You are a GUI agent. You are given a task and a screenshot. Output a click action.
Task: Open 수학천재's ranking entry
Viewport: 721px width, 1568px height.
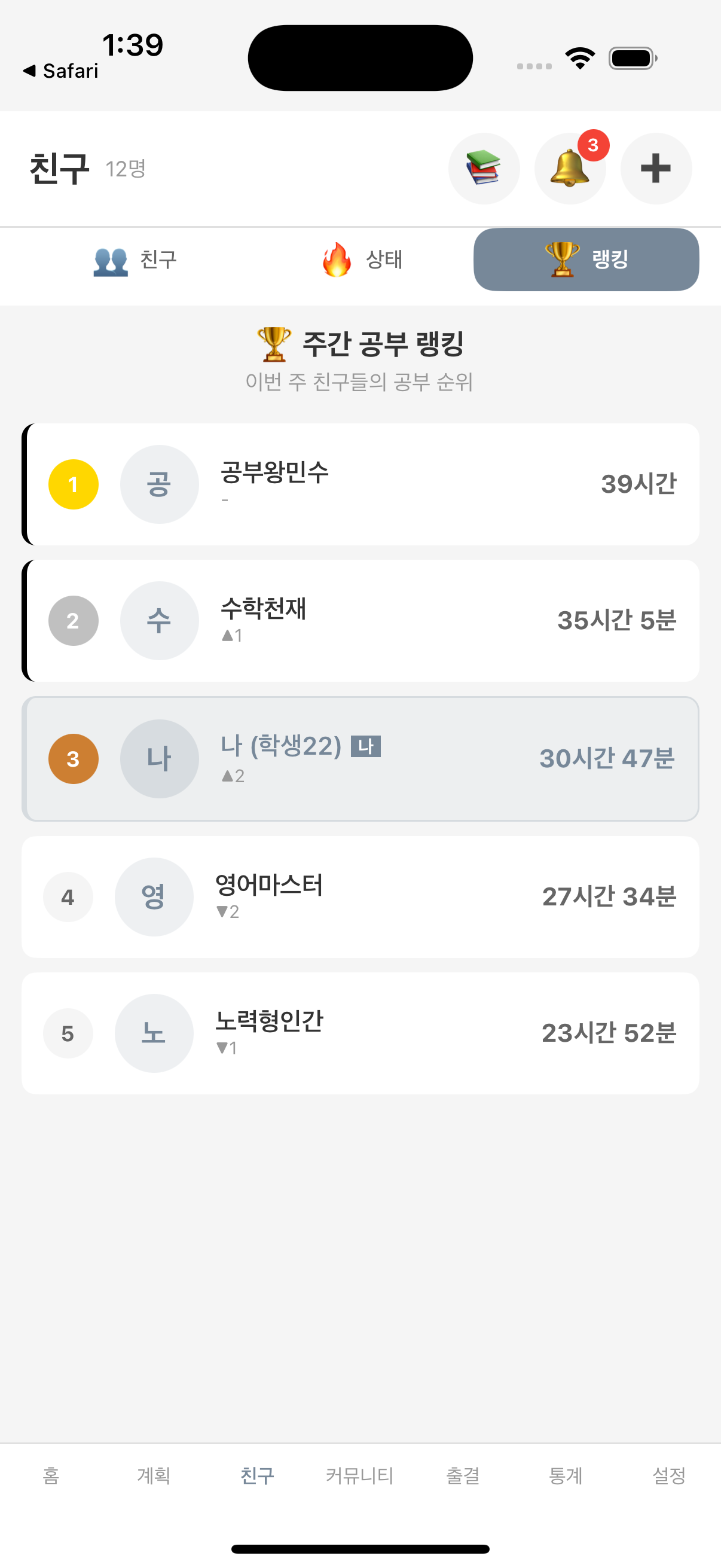pyautogui.click(x=360, y=620)
